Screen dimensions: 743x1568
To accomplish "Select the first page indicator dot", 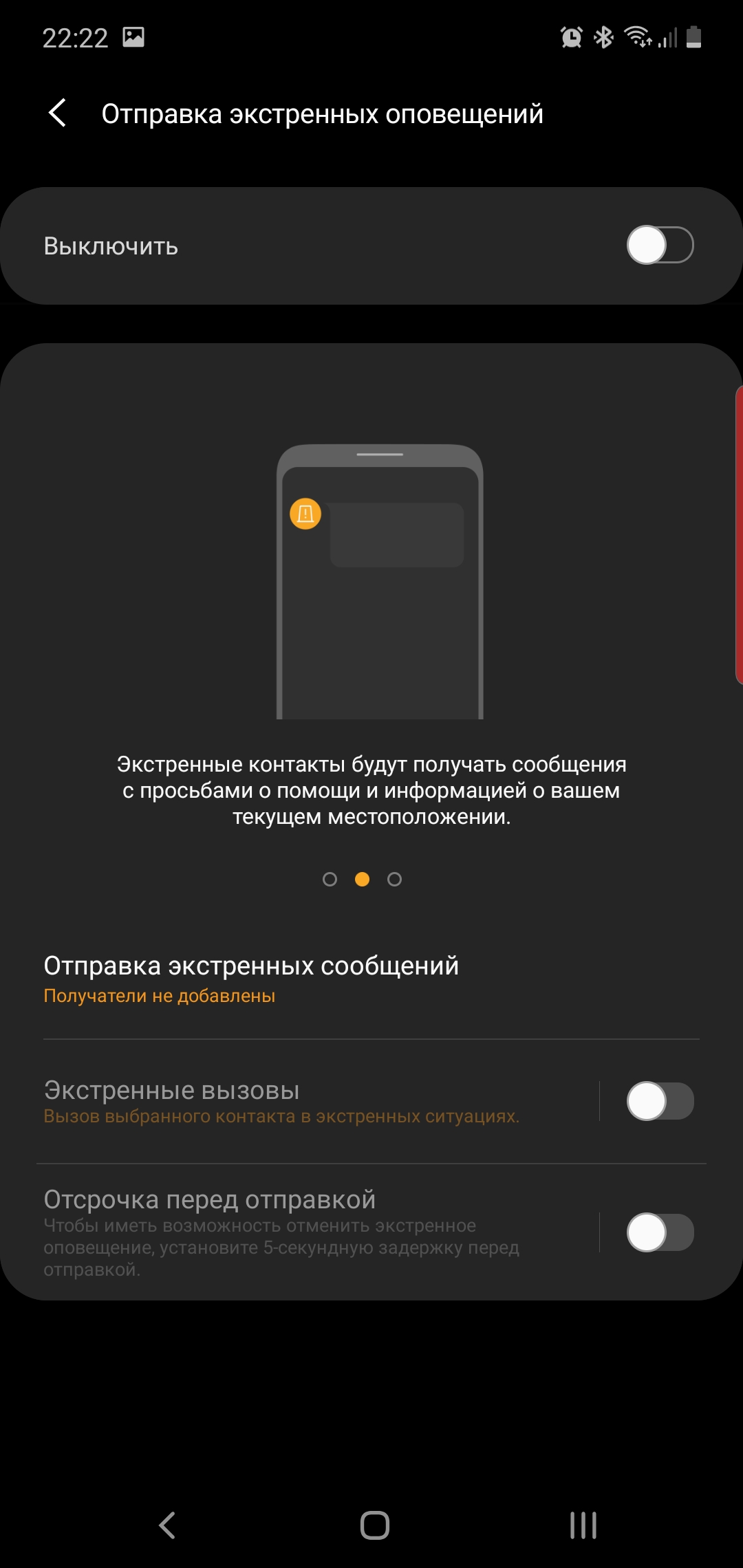I will tap(330, 879).
